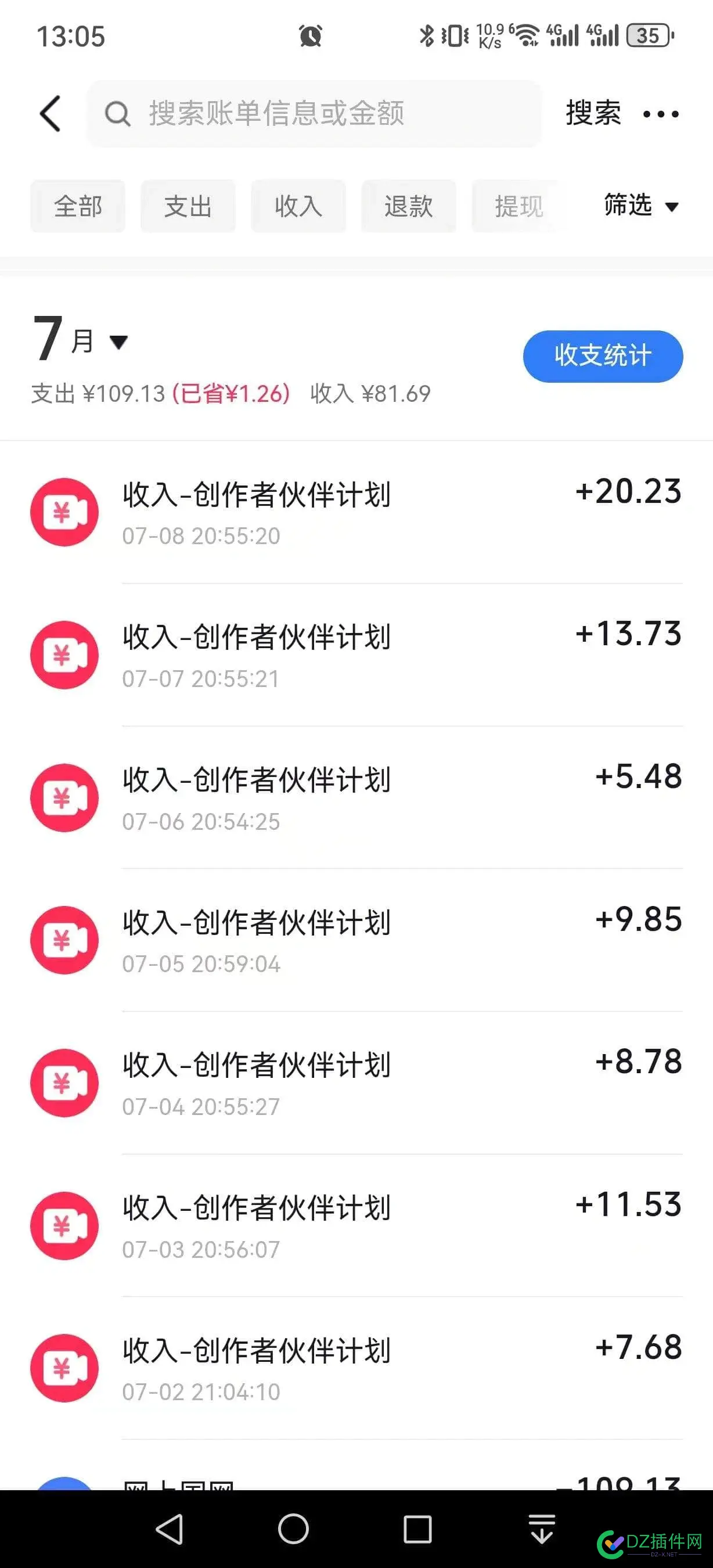The width and height of the screenshot is (713, 1568).
Task: Open the first 创作者伙伴计划 income entry icon
Action: point(64,512)
